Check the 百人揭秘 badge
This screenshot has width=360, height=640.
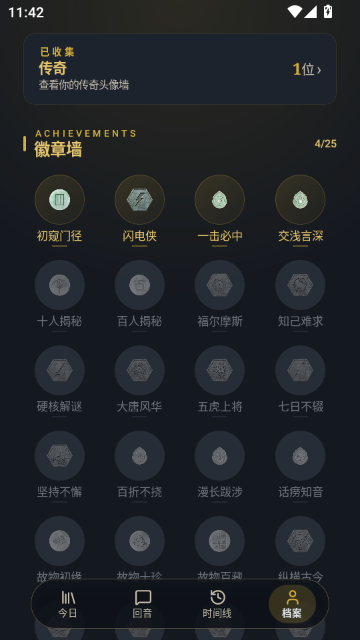pos(140,296)
